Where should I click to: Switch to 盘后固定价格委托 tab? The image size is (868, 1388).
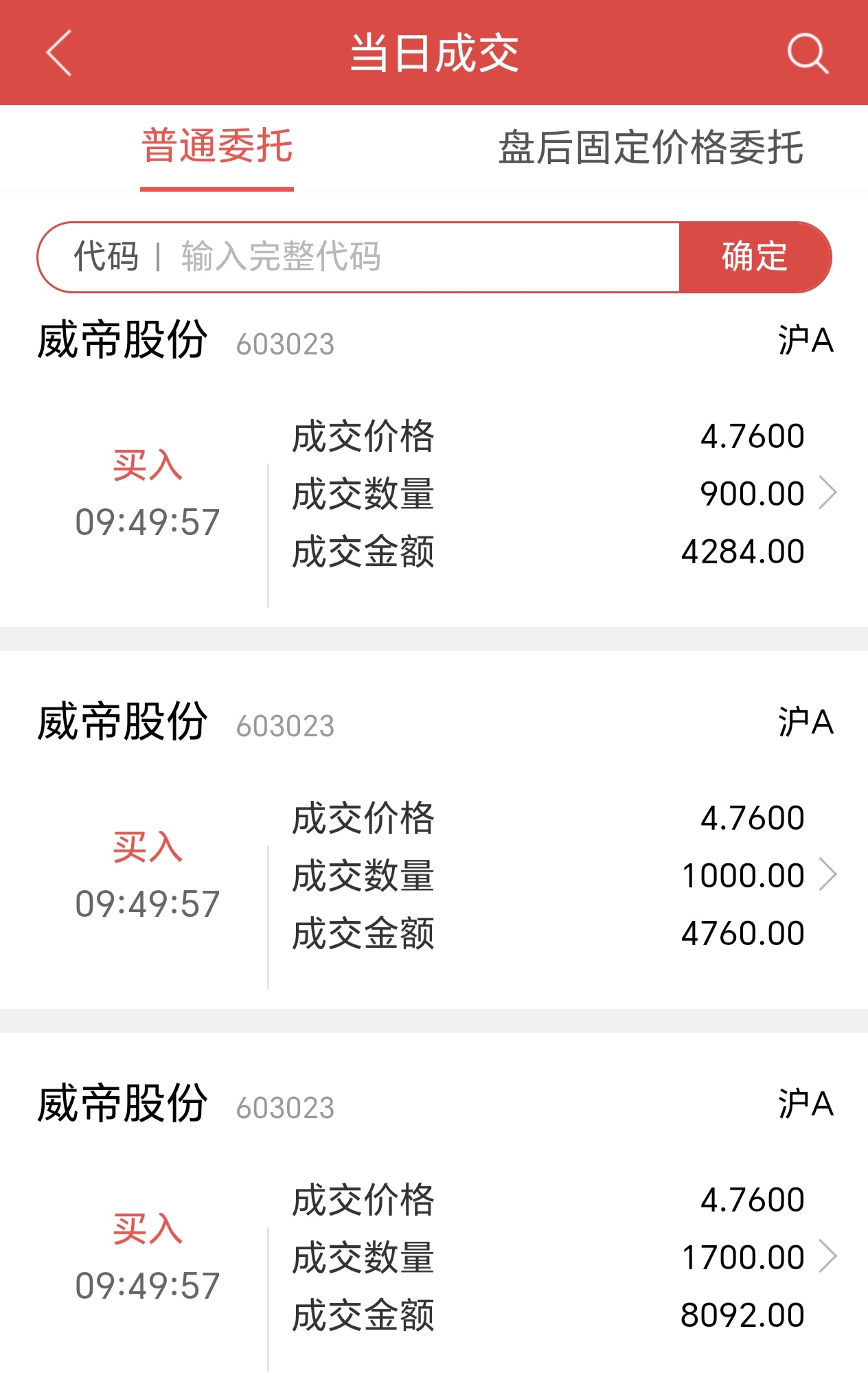pos(650,147)
